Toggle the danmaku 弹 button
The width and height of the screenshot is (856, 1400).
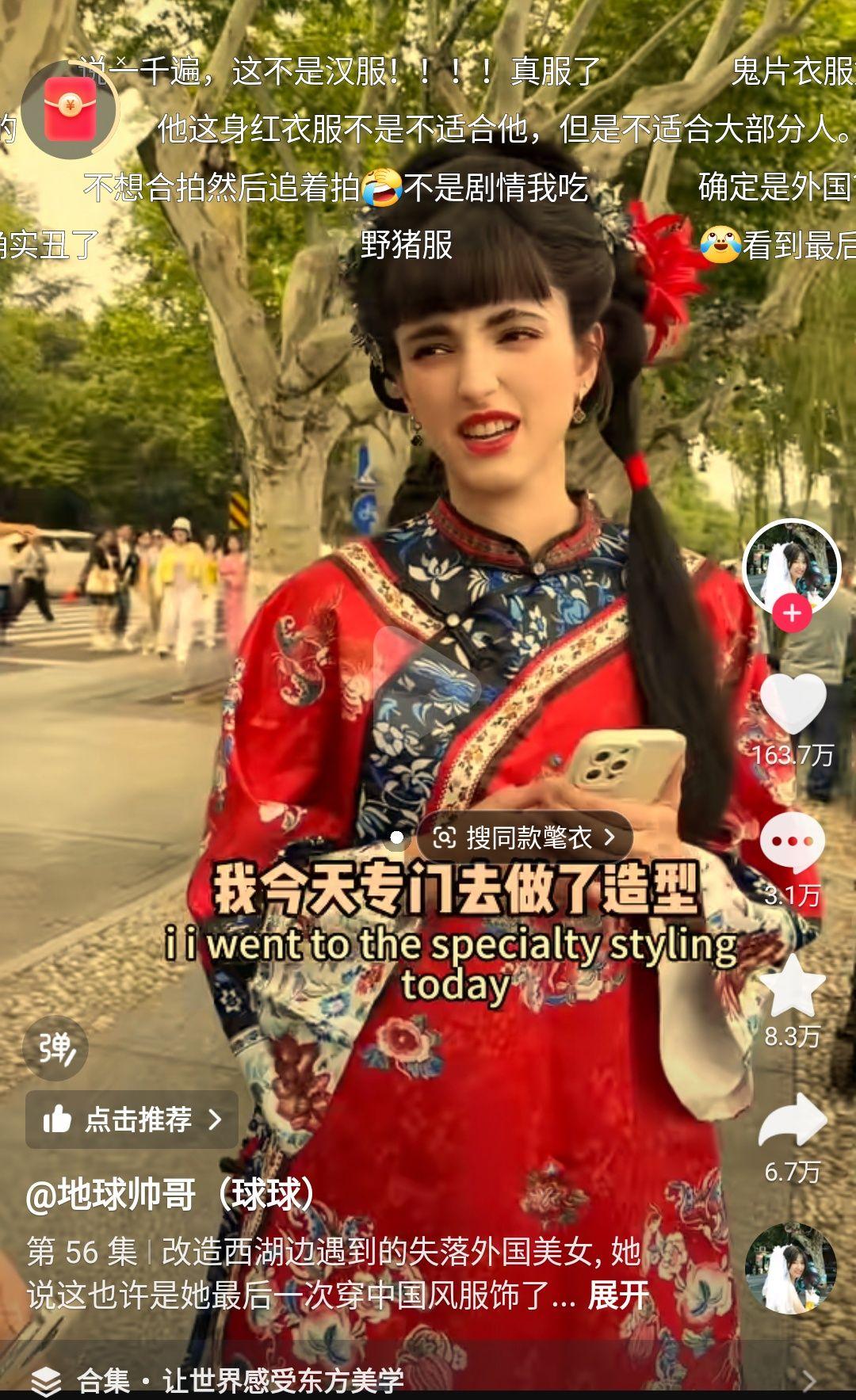click(x=55, y=1047)
